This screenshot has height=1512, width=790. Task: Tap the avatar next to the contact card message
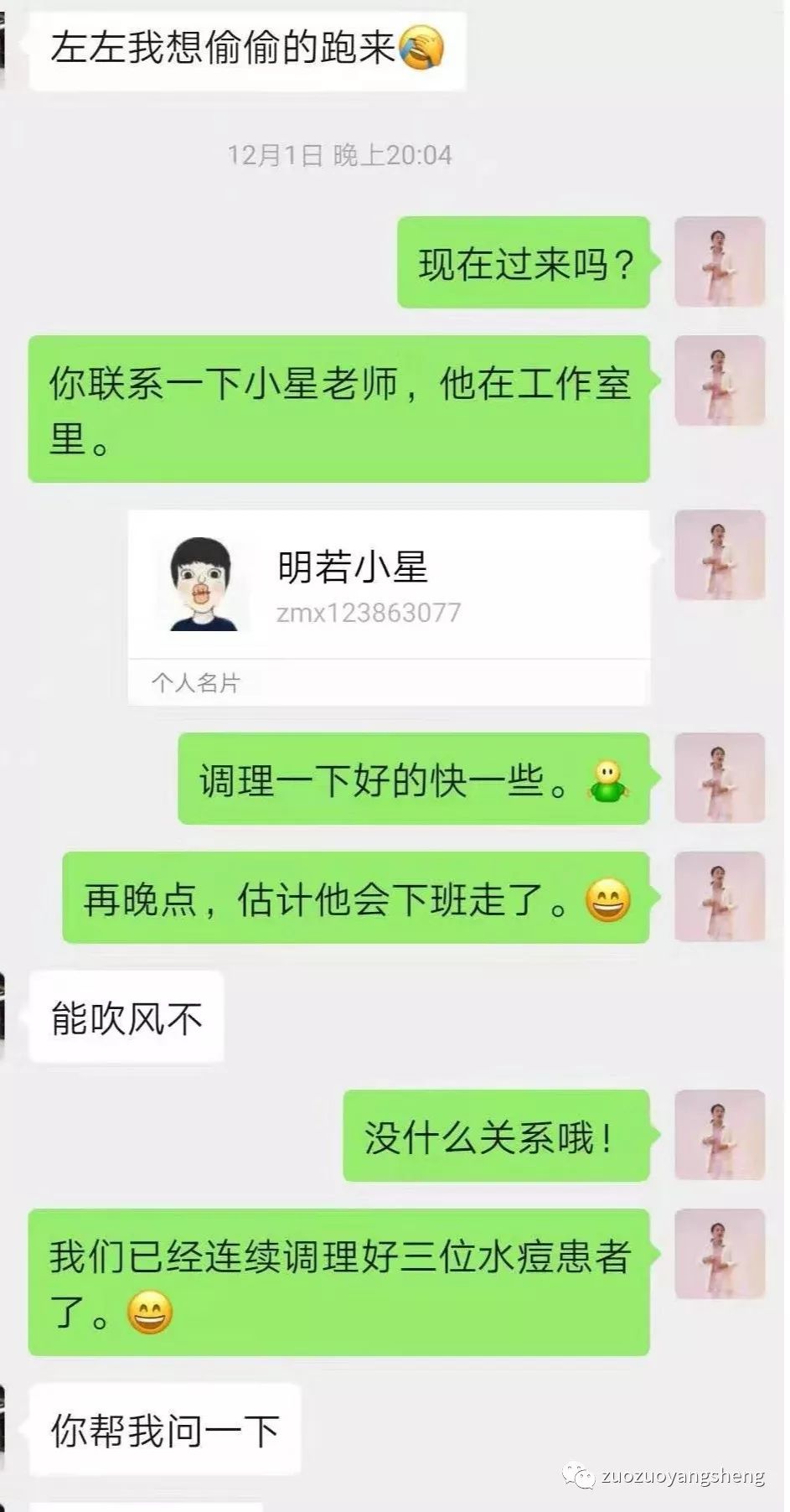[x=719, y=557]
